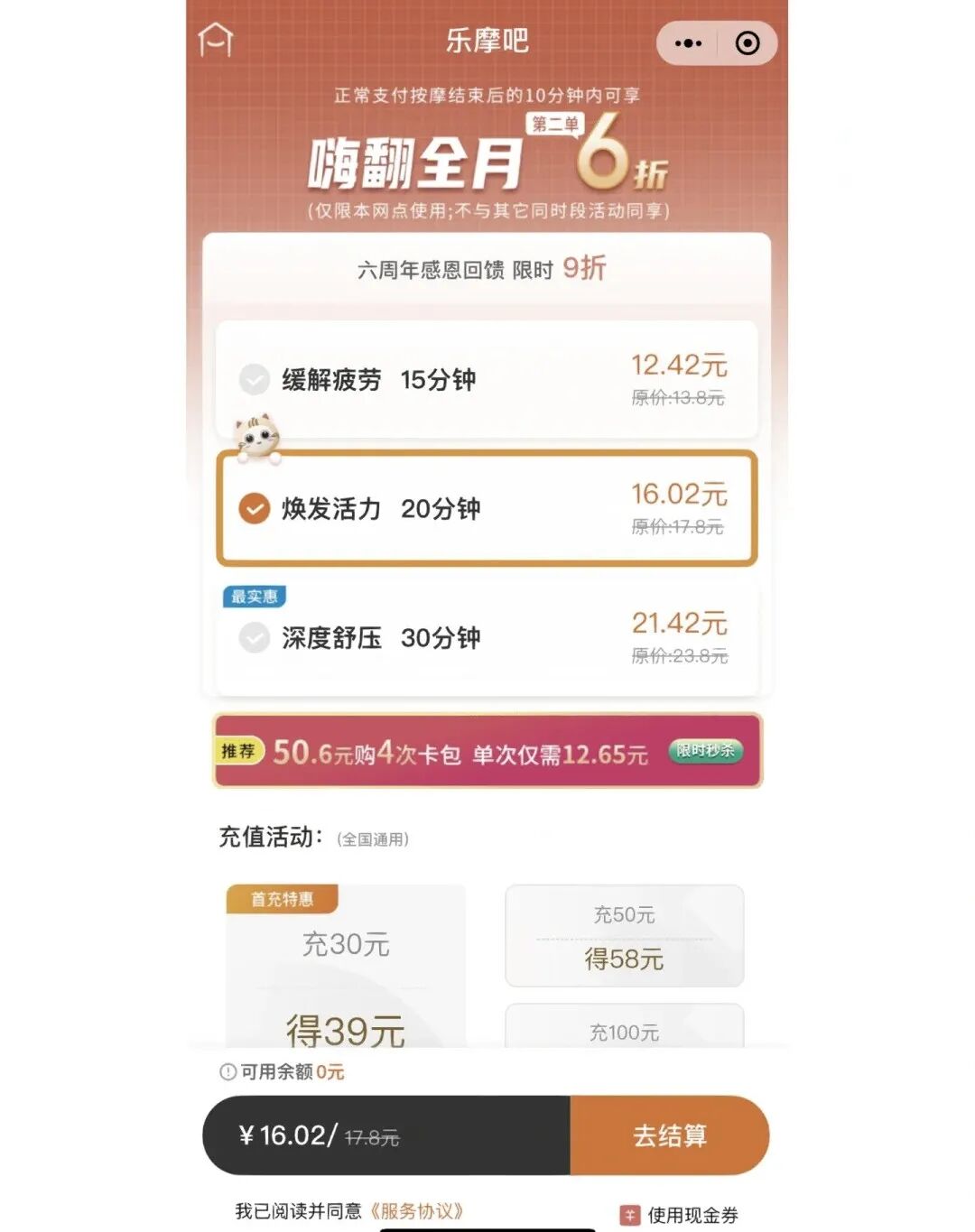The width and height of the screenshot is (975, 1232).
Task: Open the mini program more options menu
Action: 688,43
